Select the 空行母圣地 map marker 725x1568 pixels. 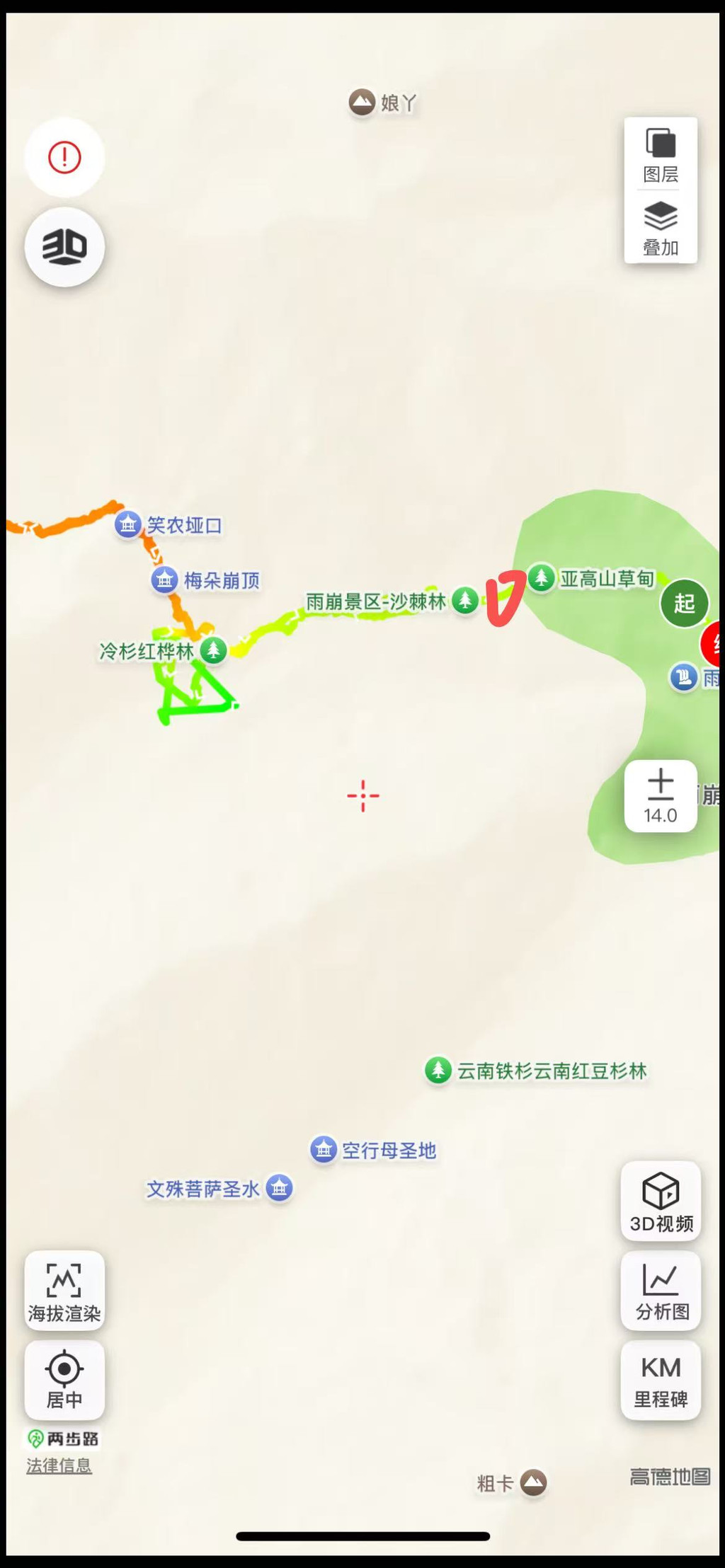click(324, 1150)
